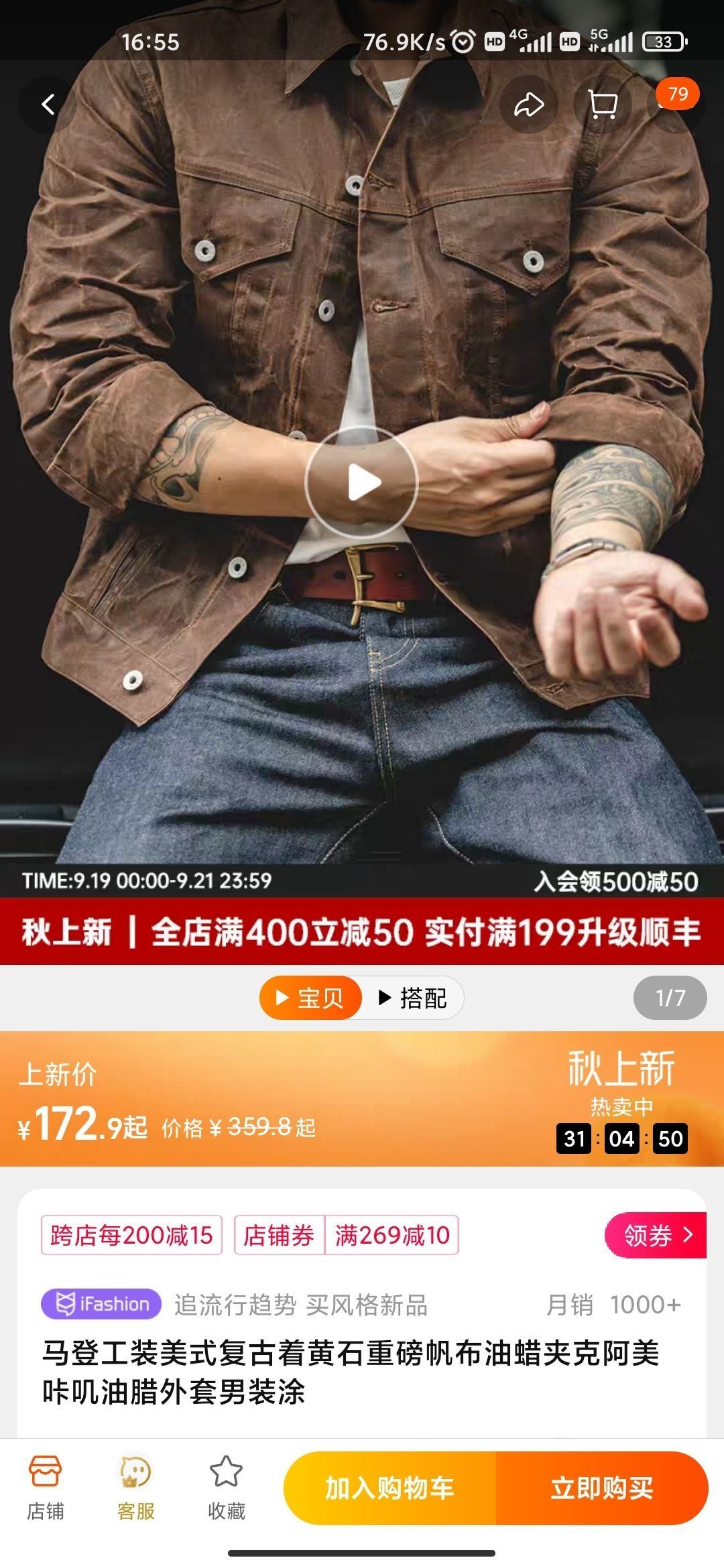Open the 店铺券 满269减10 coupon
724x1568 pixels.
tap(346, 1235)
